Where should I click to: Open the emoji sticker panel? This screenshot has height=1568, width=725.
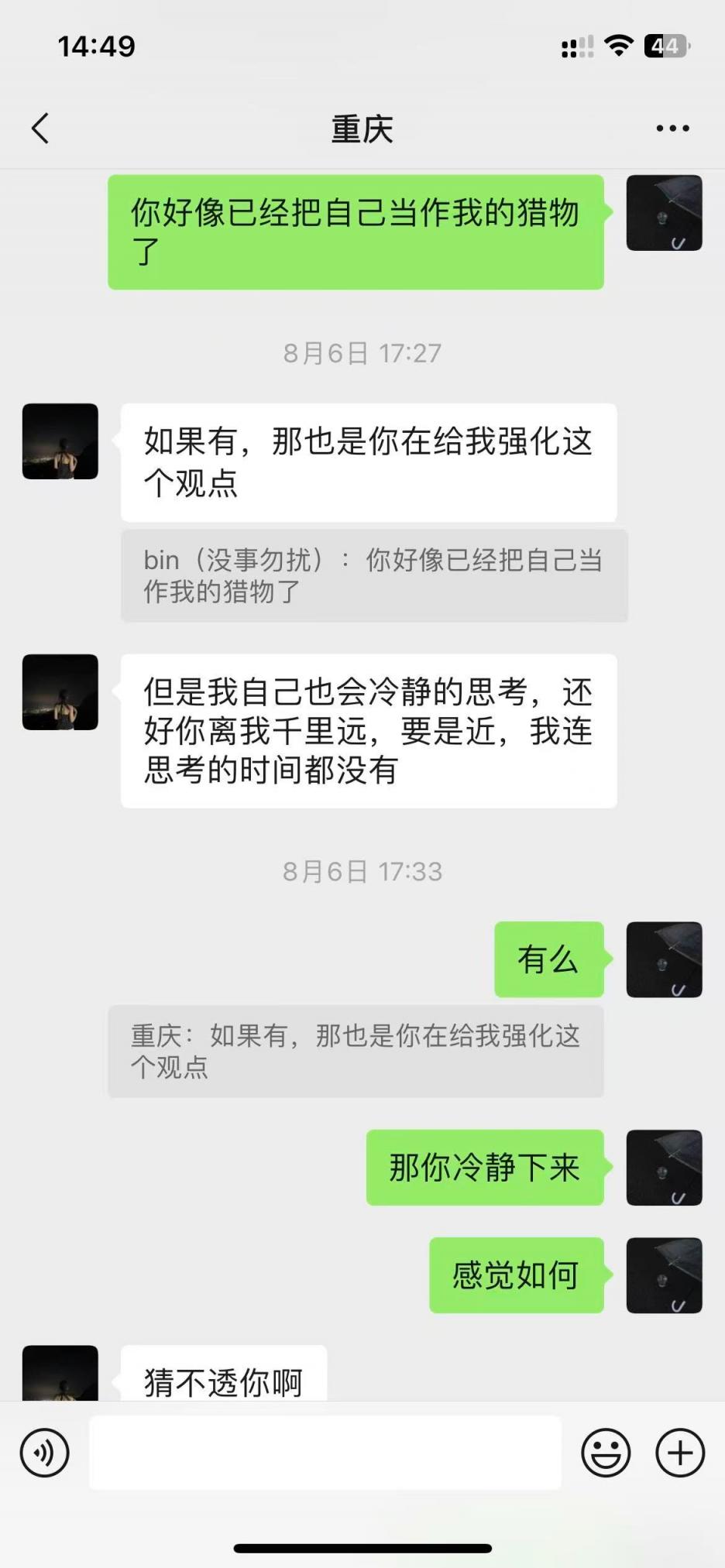(x=606, y=1452)
